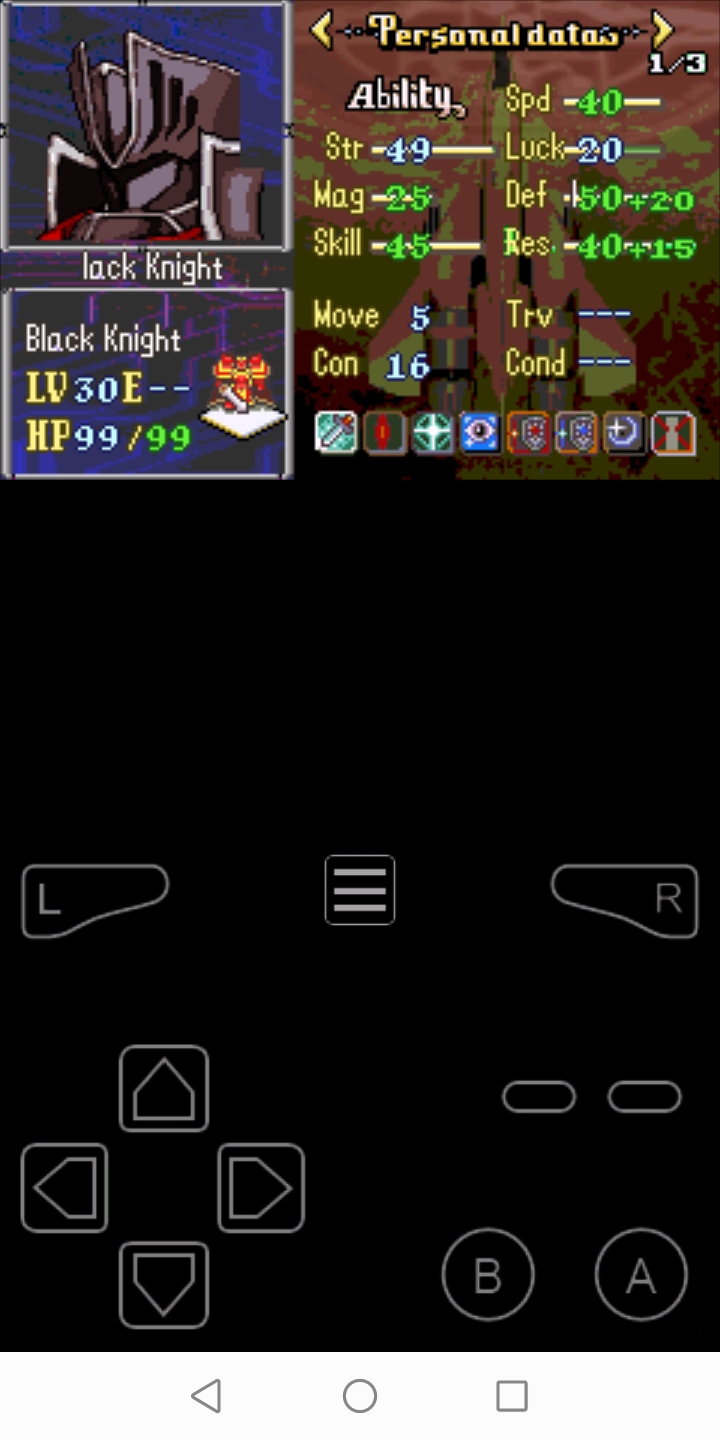This screenshot has width=720, height=1440.
Task: Tap the B button
Action: (x=487, y=1275)
